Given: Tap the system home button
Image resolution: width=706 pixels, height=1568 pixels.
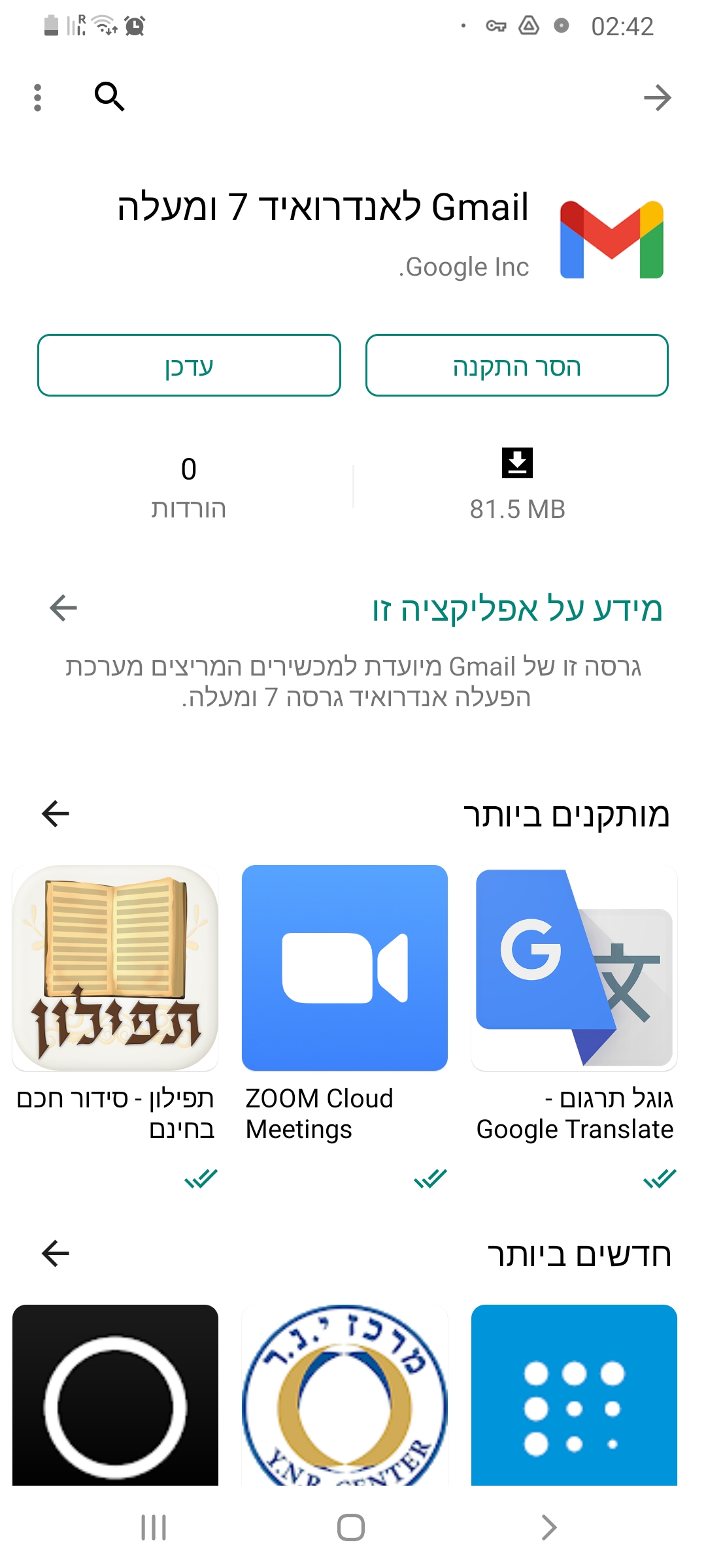Looking at the screenshot, I should (351, 1527).
